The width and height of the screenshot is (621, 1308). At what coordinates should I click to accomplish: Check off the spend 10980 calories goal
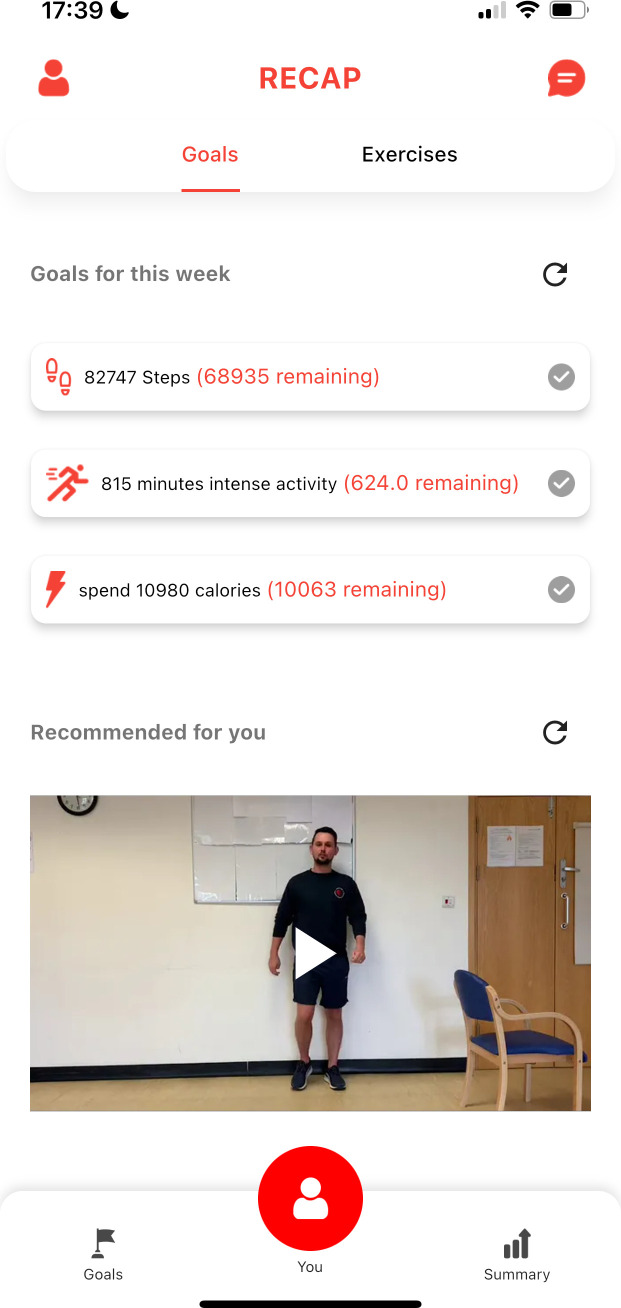562,590
